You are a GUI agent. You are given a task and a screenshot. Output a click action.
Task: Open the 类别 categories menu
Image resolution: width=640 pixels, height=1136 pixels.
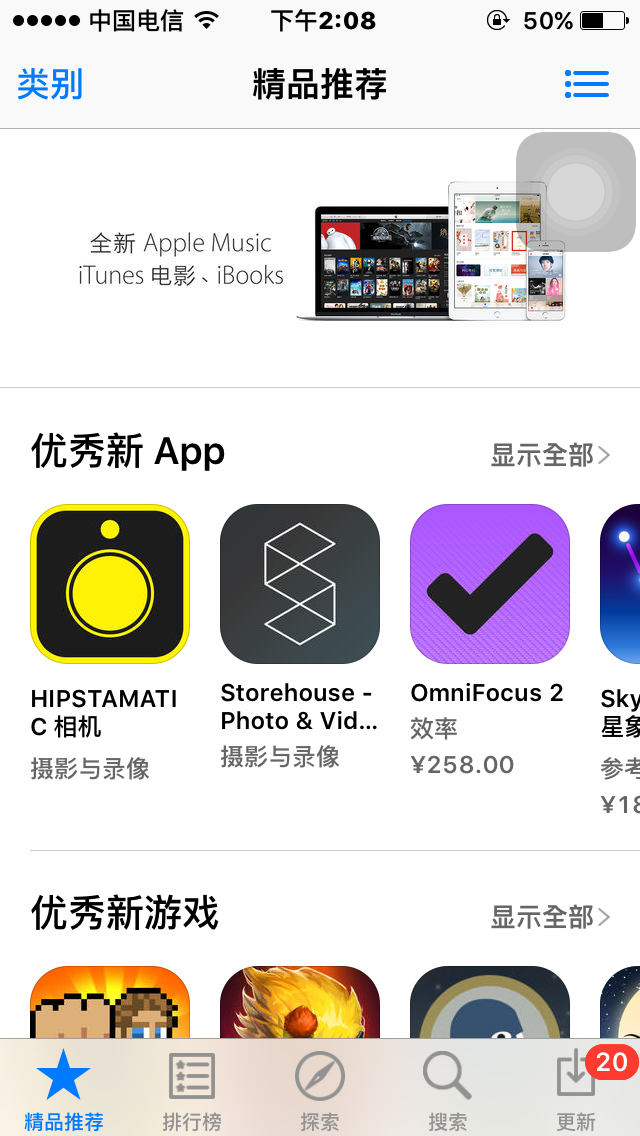pos(50,84)
